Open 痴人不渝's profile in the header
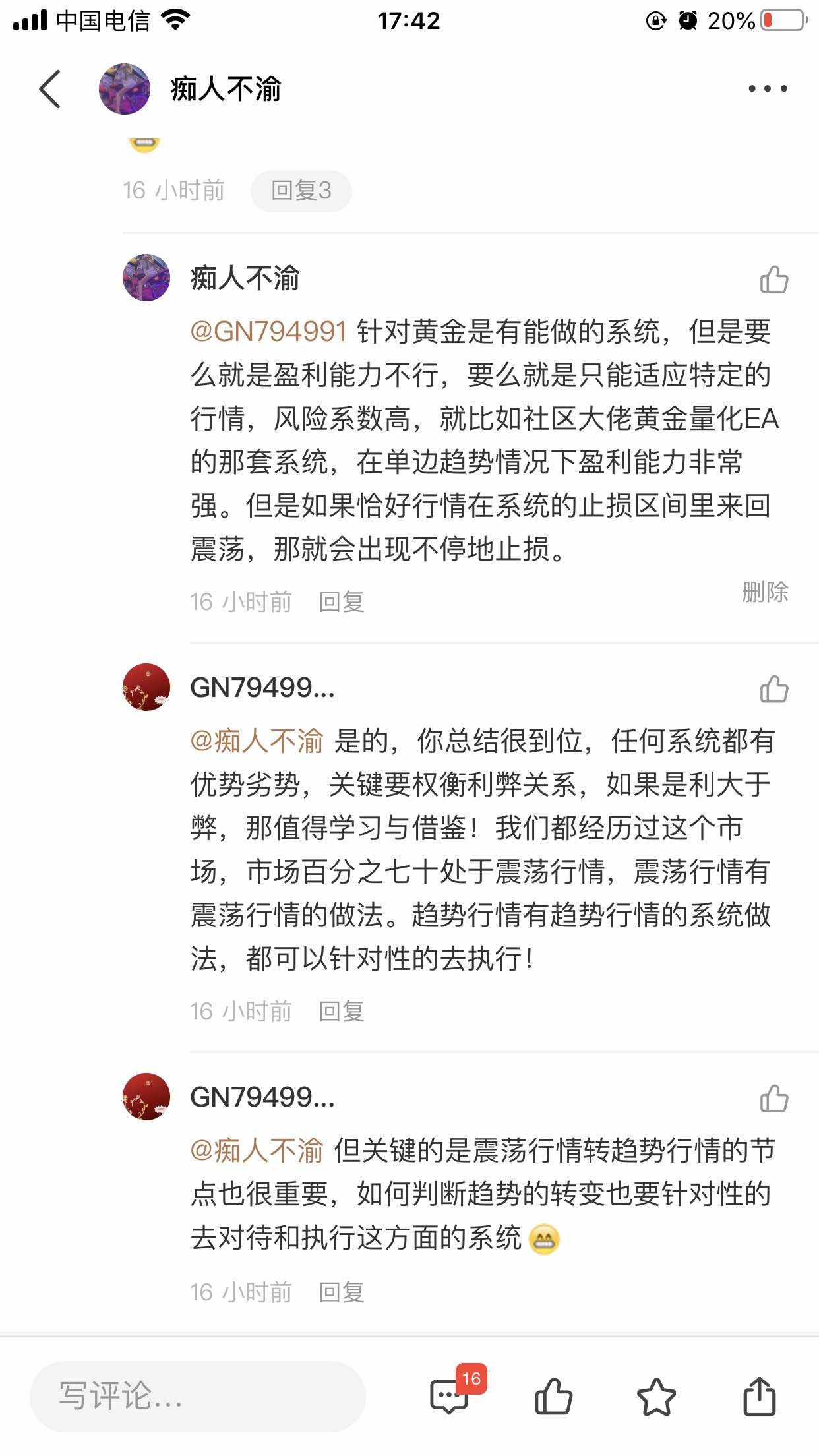The image size is (819, 1456). [125, 89]
